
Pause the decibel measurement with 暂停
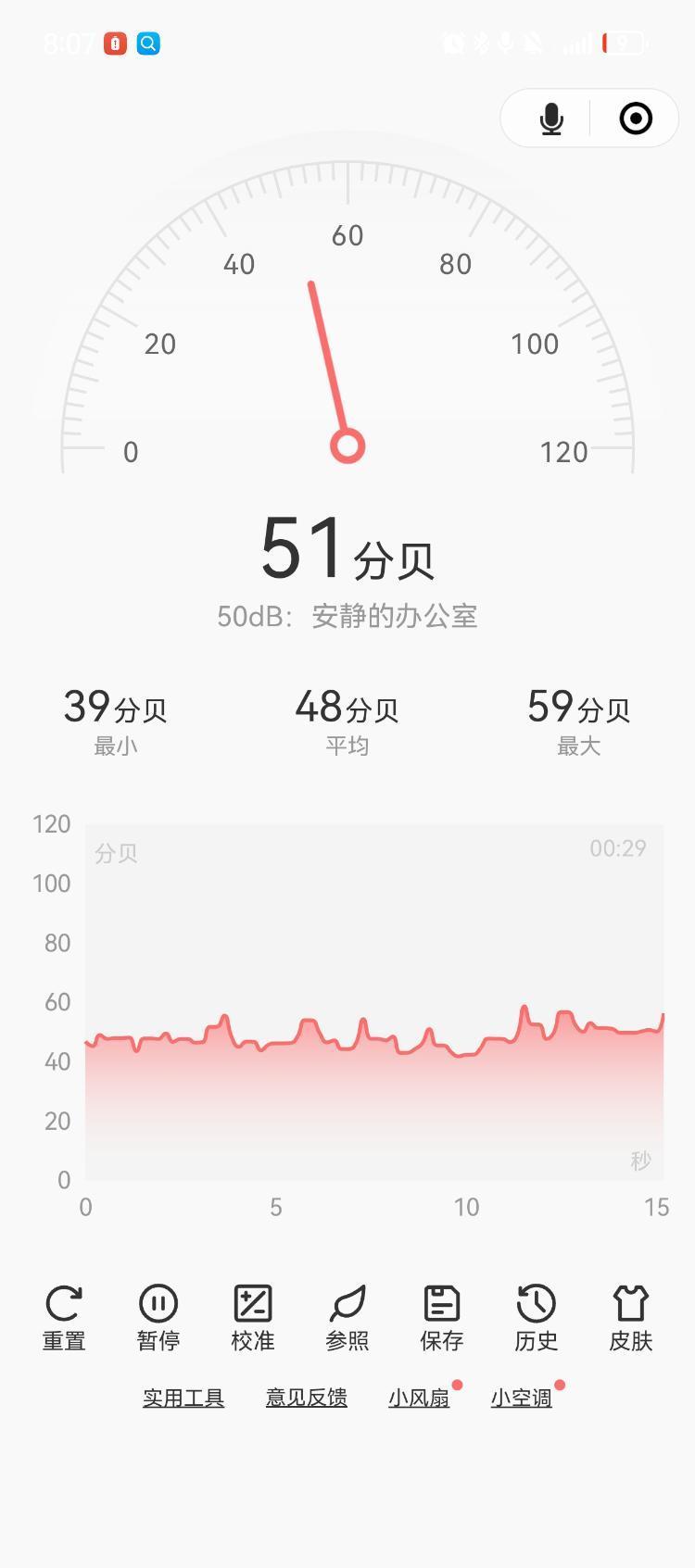coord(158,1318)
